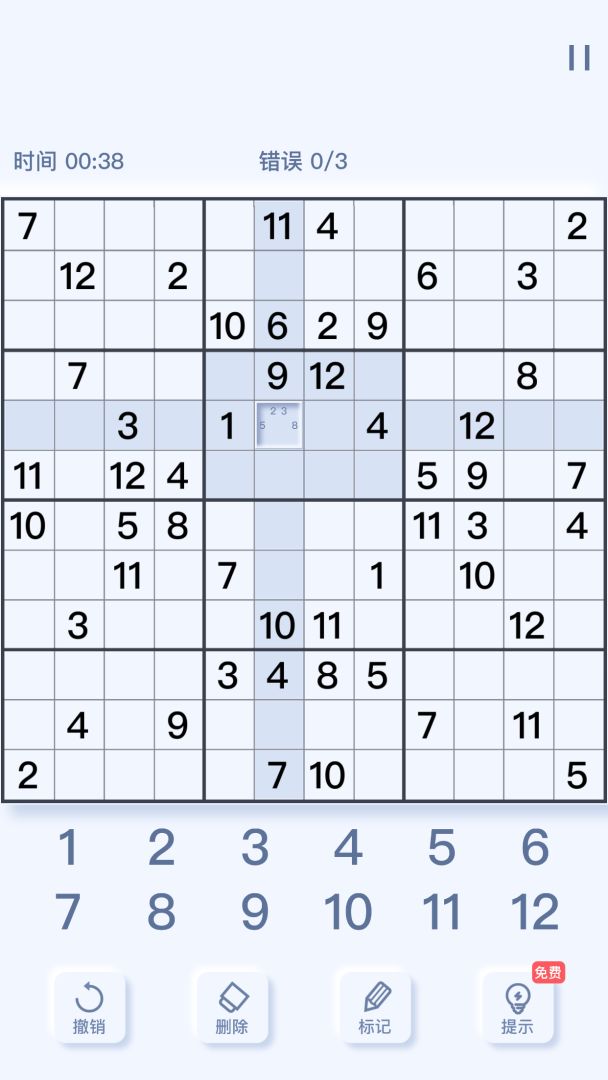Enter number 4 from the number pad
Image resolution: width=608 pixels, height=1080 pixels.
(348, 848)
